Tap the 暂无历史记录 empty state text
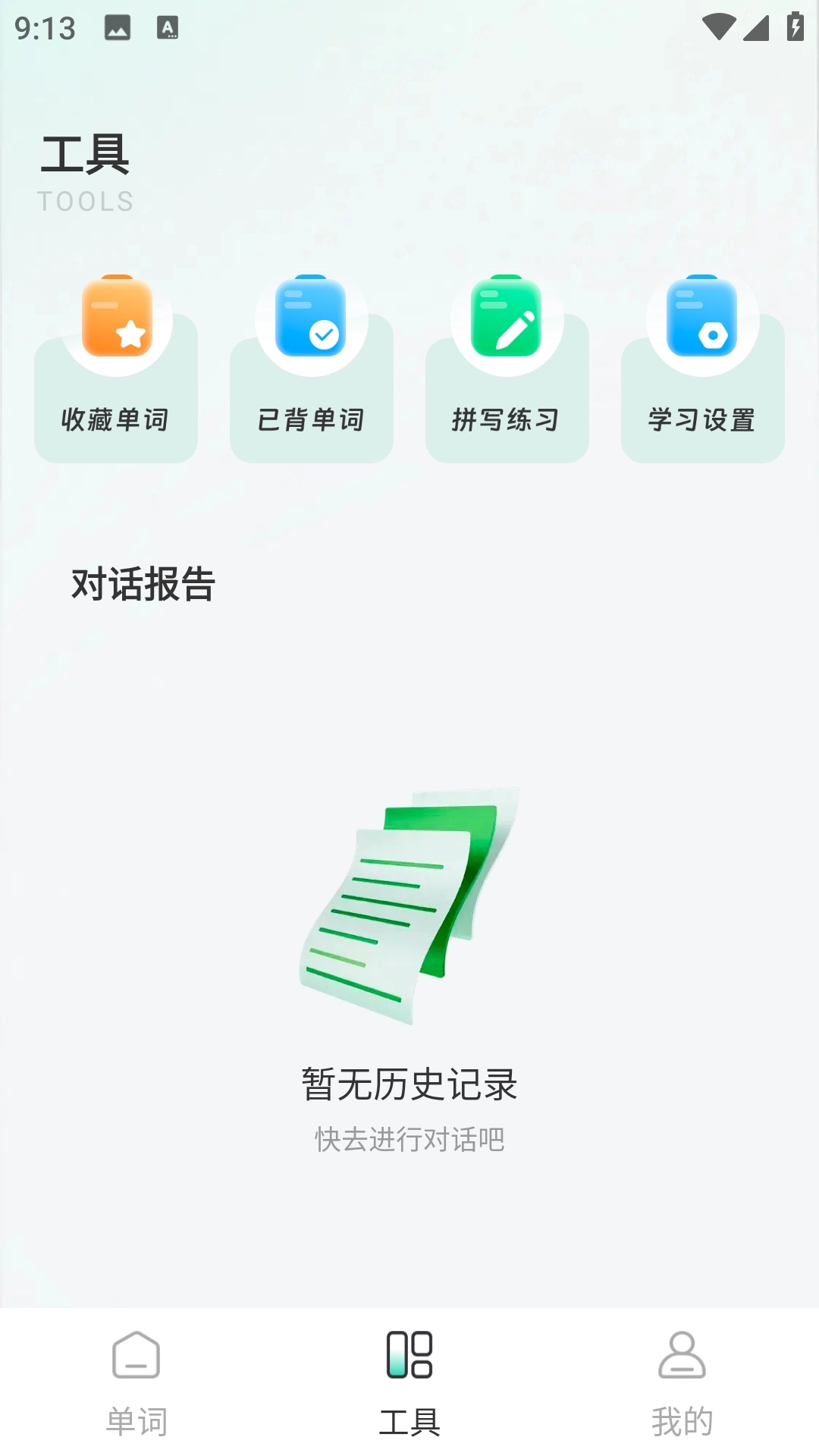The width and height of the screenshot is (819, 1456). [x=409, y=1085]
